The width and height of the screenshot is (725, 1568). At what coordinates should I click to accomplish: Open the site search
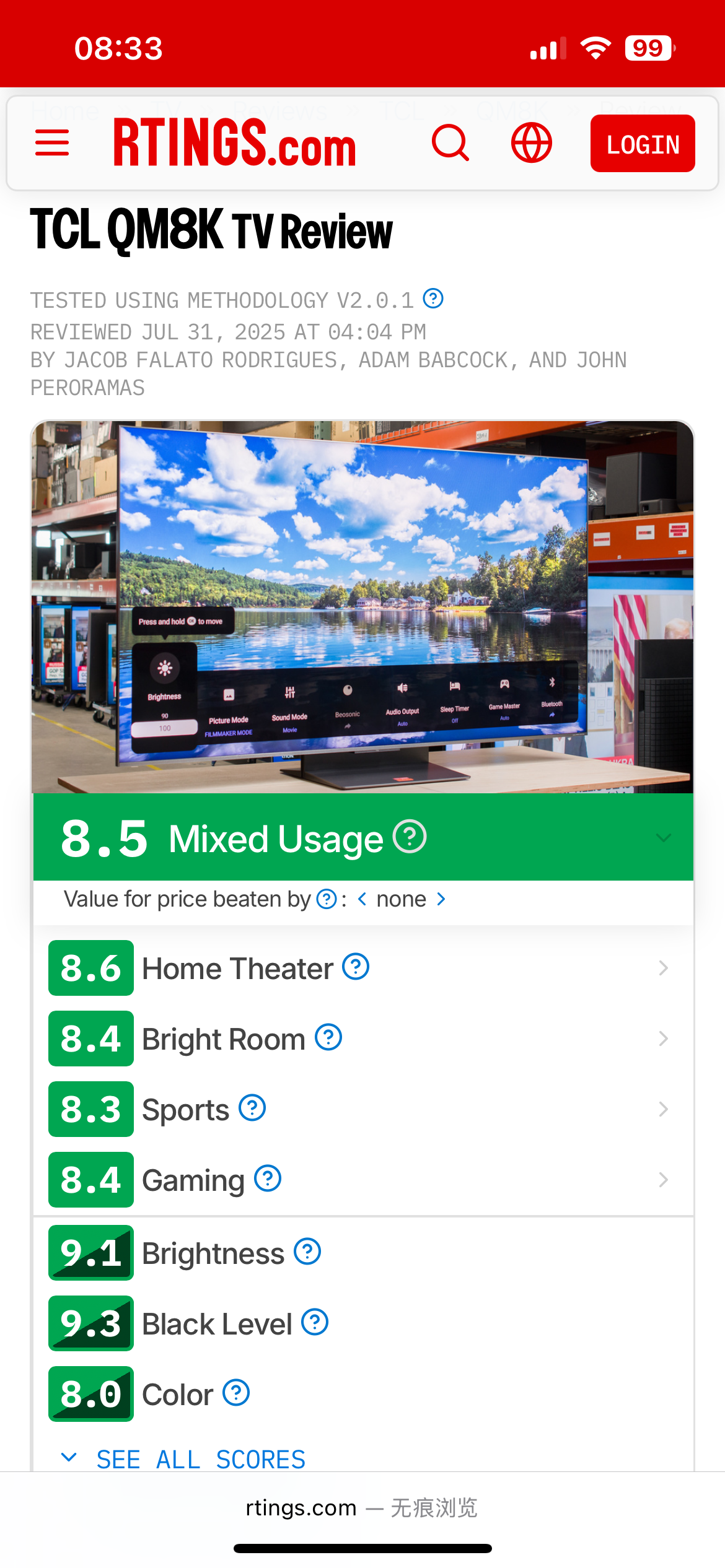[x=450, y=143]
